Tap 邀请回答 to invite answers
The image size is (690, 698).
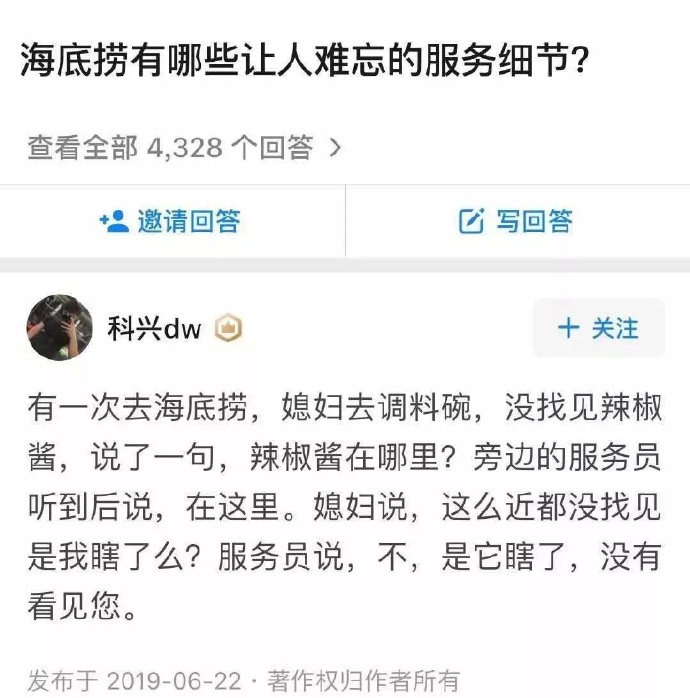point(171,221)
